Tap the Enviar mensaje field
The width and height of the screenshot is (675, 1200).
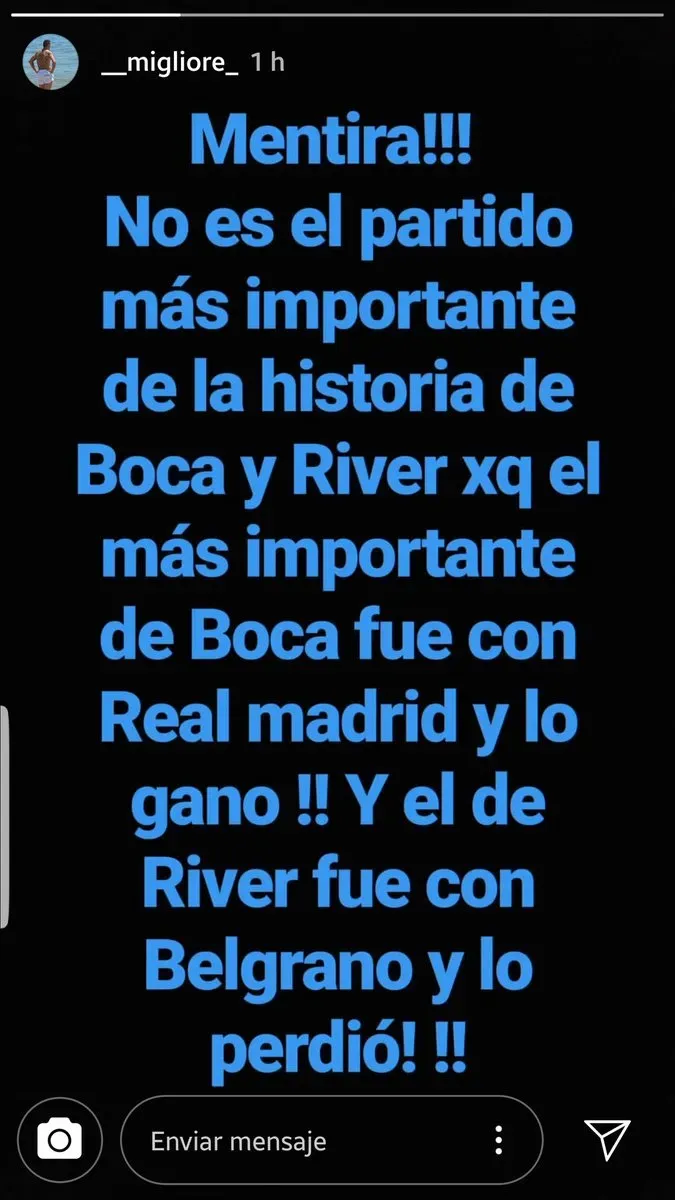click(x=300, y=1140)
